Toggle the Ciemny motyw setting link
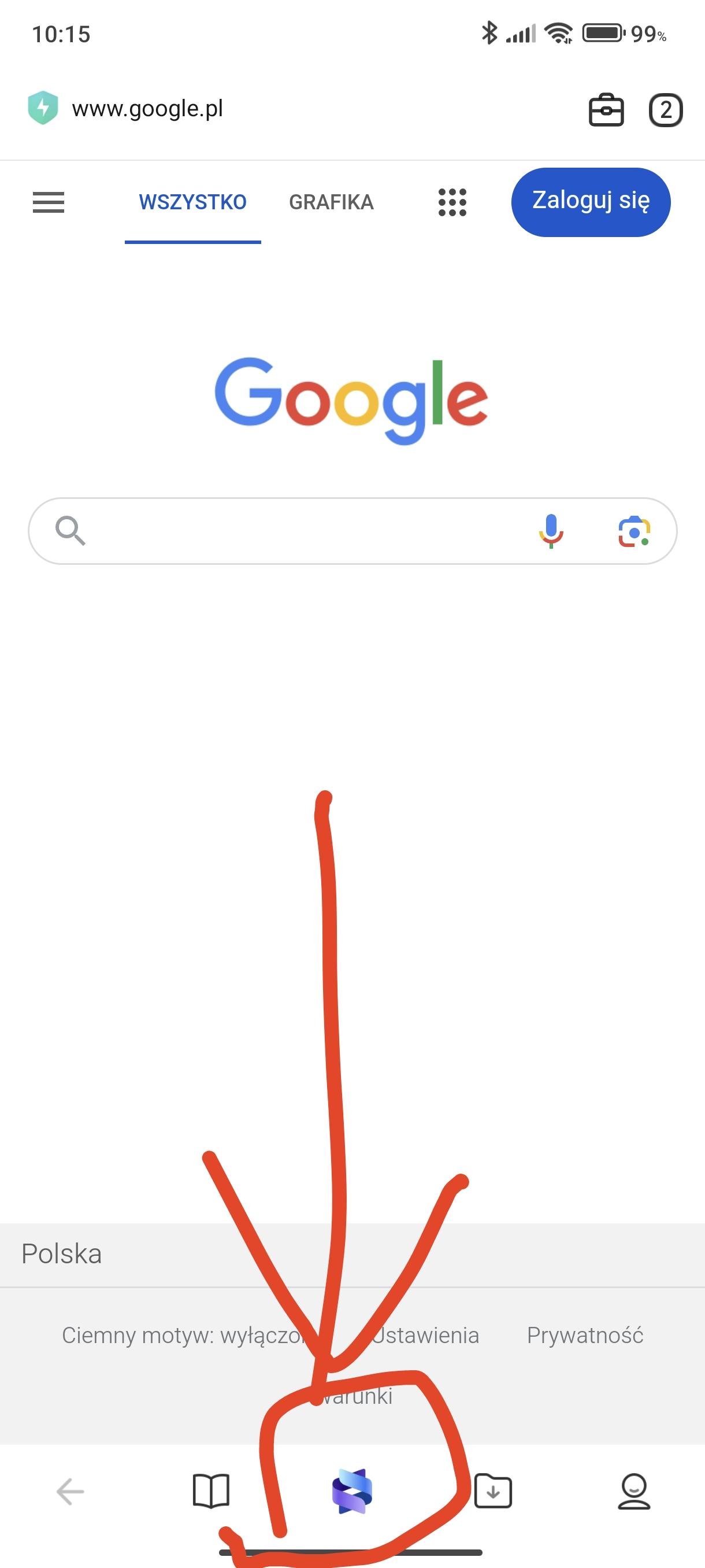The height and width of the screenshot is (1568, 705). tap(183, 1336)
